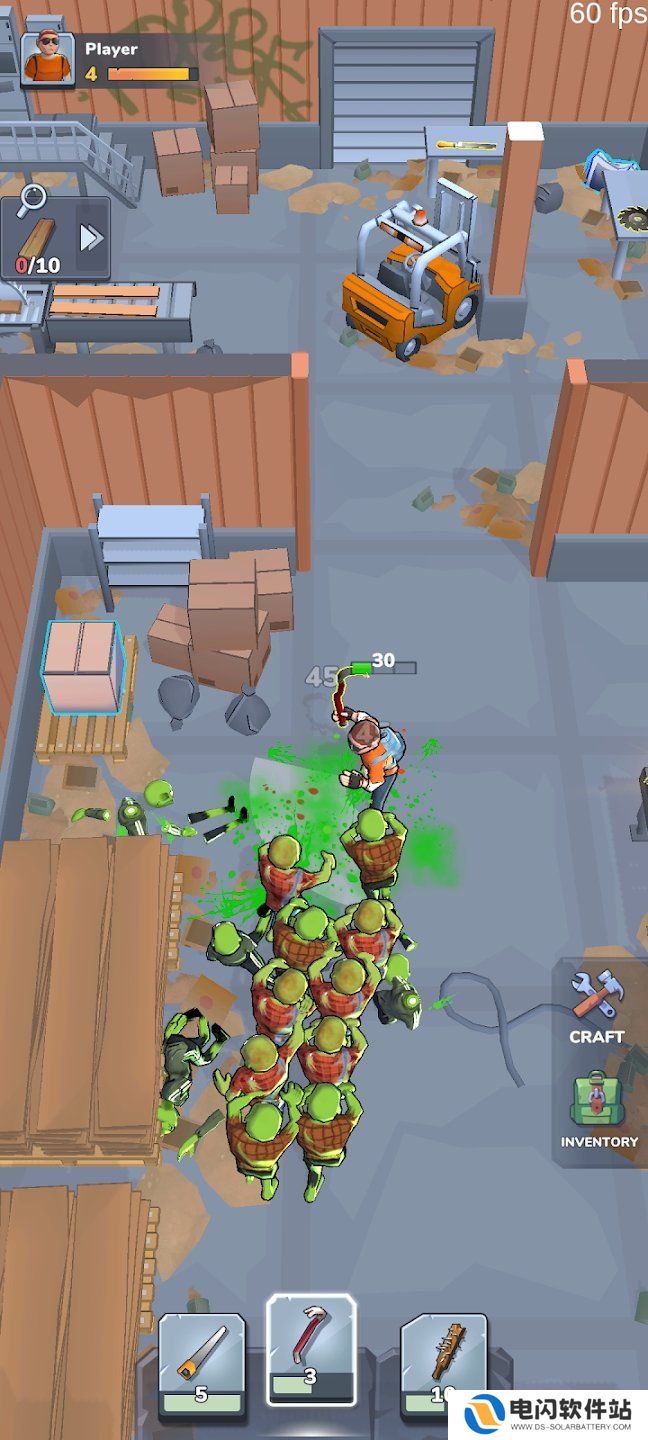
Task: Open the Craft menu
Action: coord(597,1006)
